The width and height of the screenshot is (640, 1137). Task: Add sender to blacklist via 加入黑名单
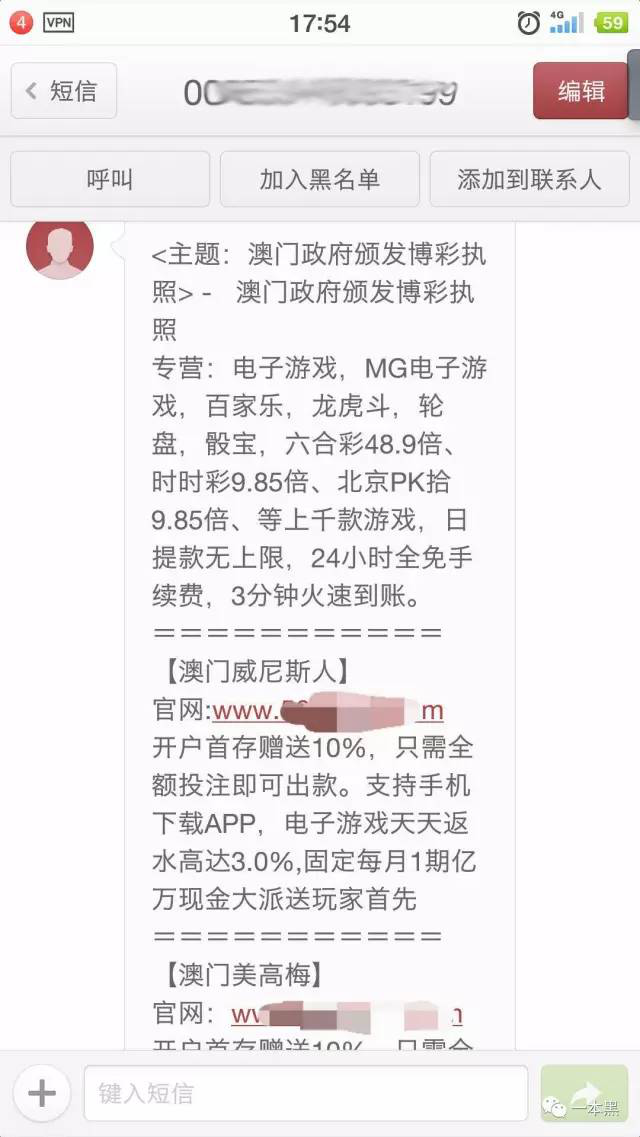pos(319,179)
